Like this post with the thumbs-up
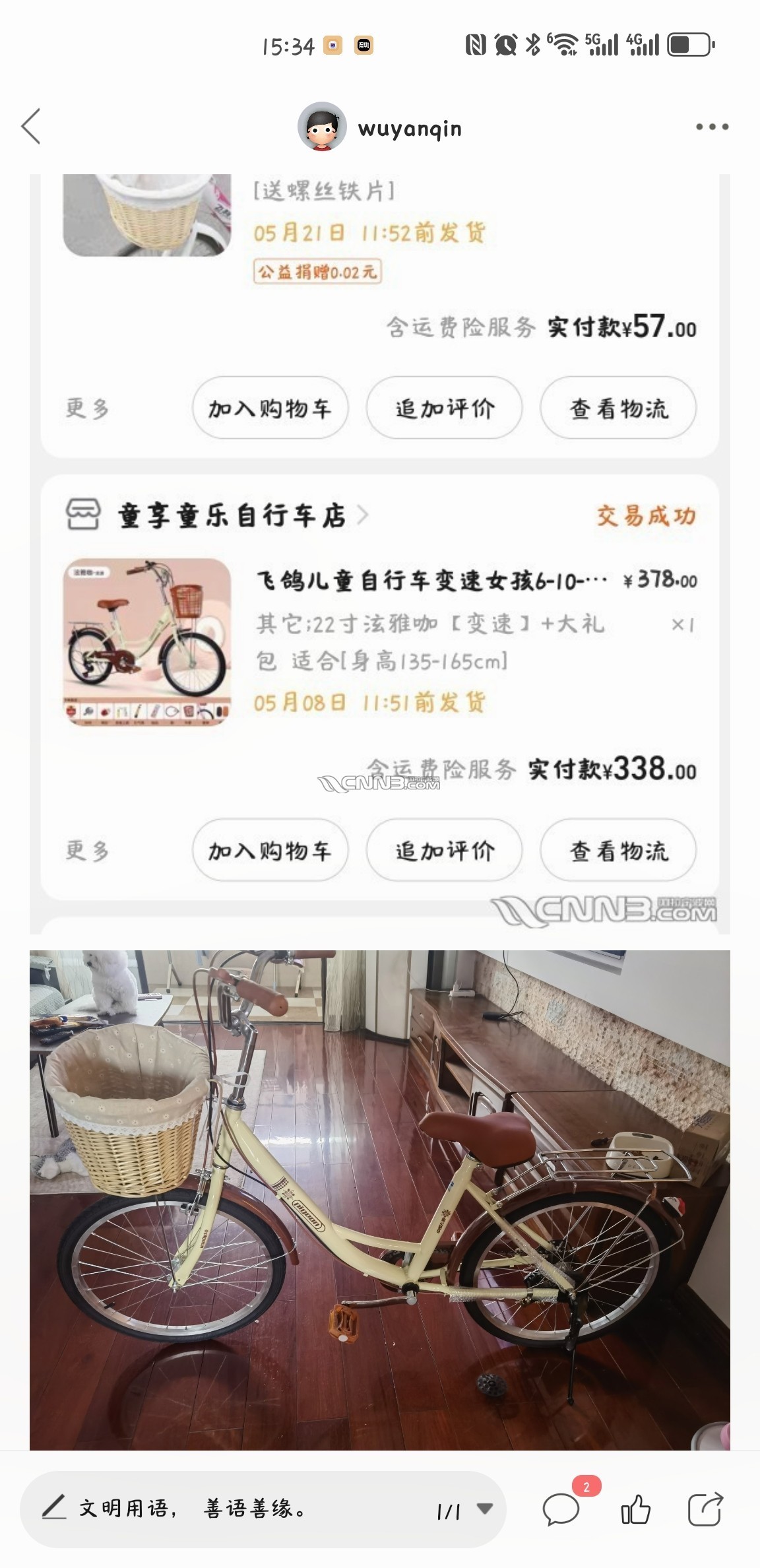Screen dimensions: 760x1568 pyautogui.click(x=635, y=1509)
